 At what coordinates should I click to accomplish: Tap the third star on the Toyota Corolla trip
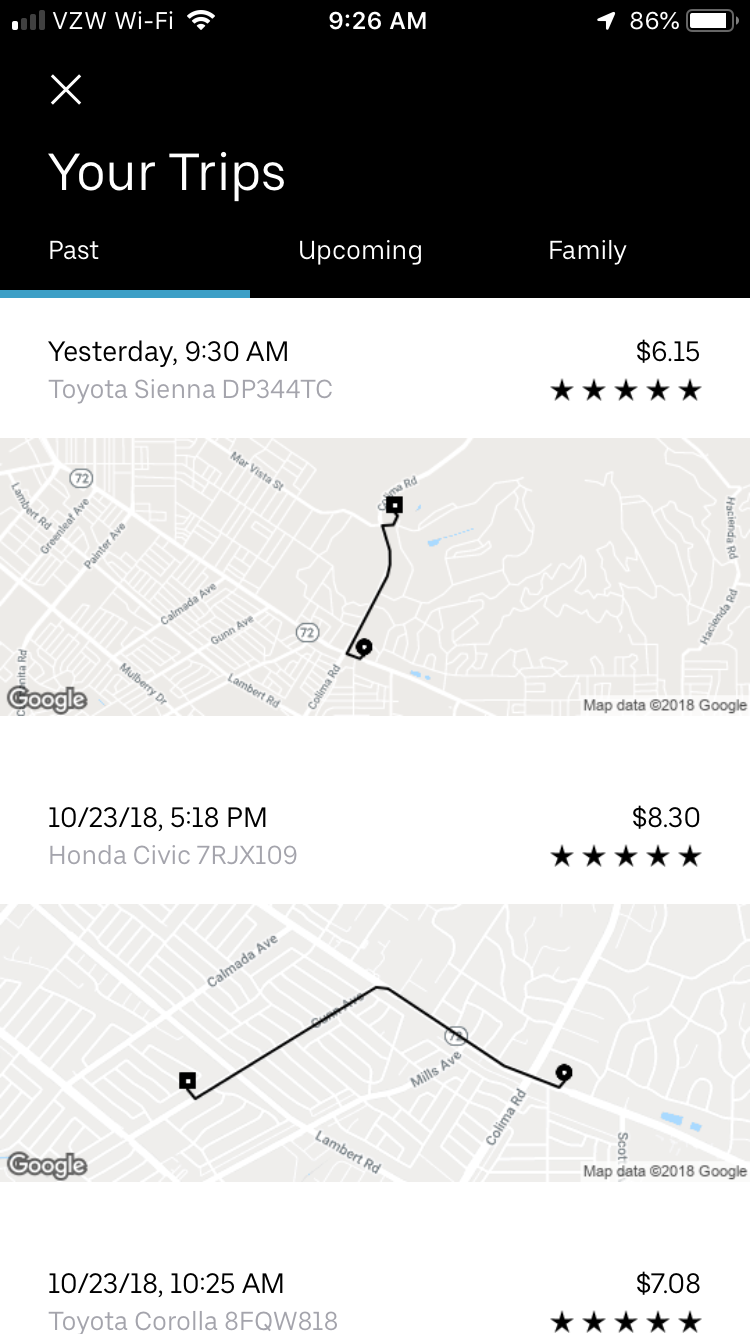coord(625,1322)
